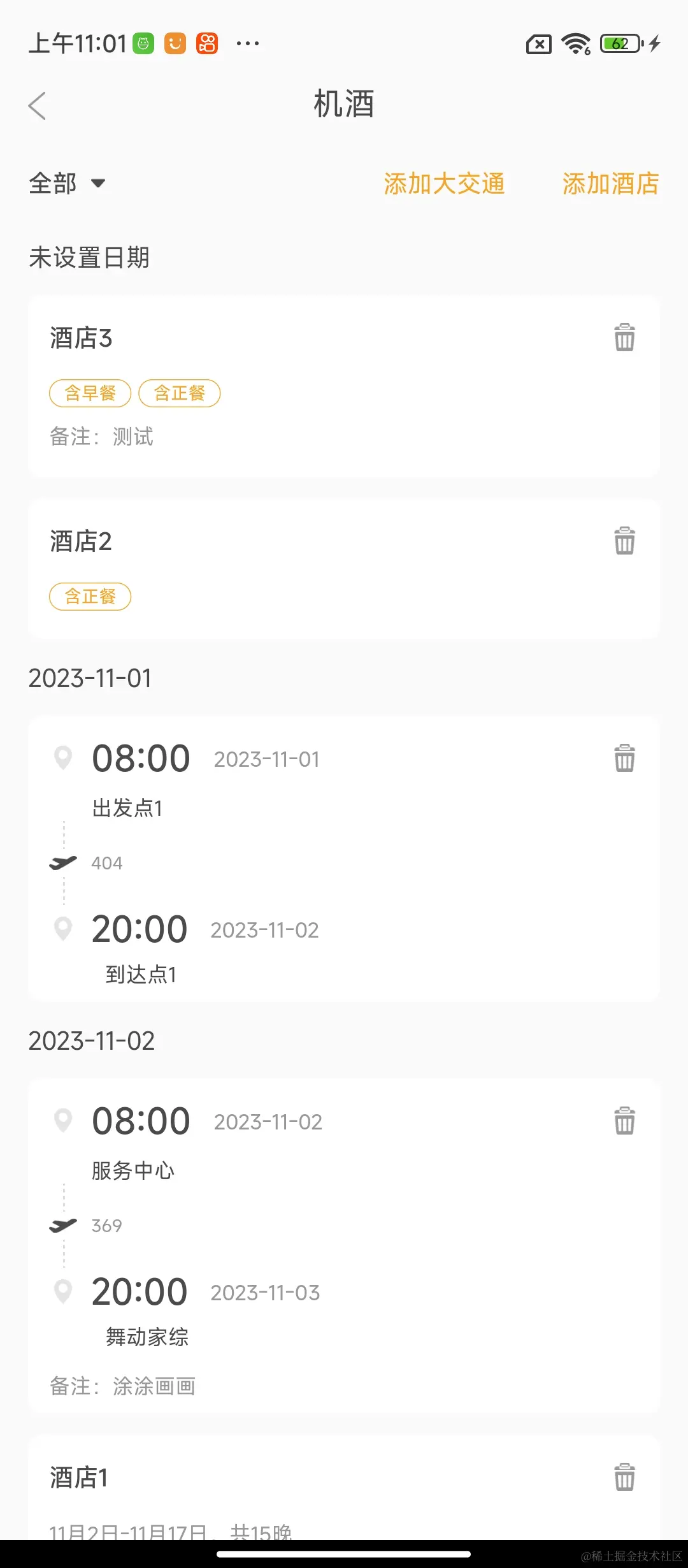Image resolution: width=688 pixels, height=1568 pixels.
Task: Click the 添加大交通 link
Action: (x=444, y=184)
